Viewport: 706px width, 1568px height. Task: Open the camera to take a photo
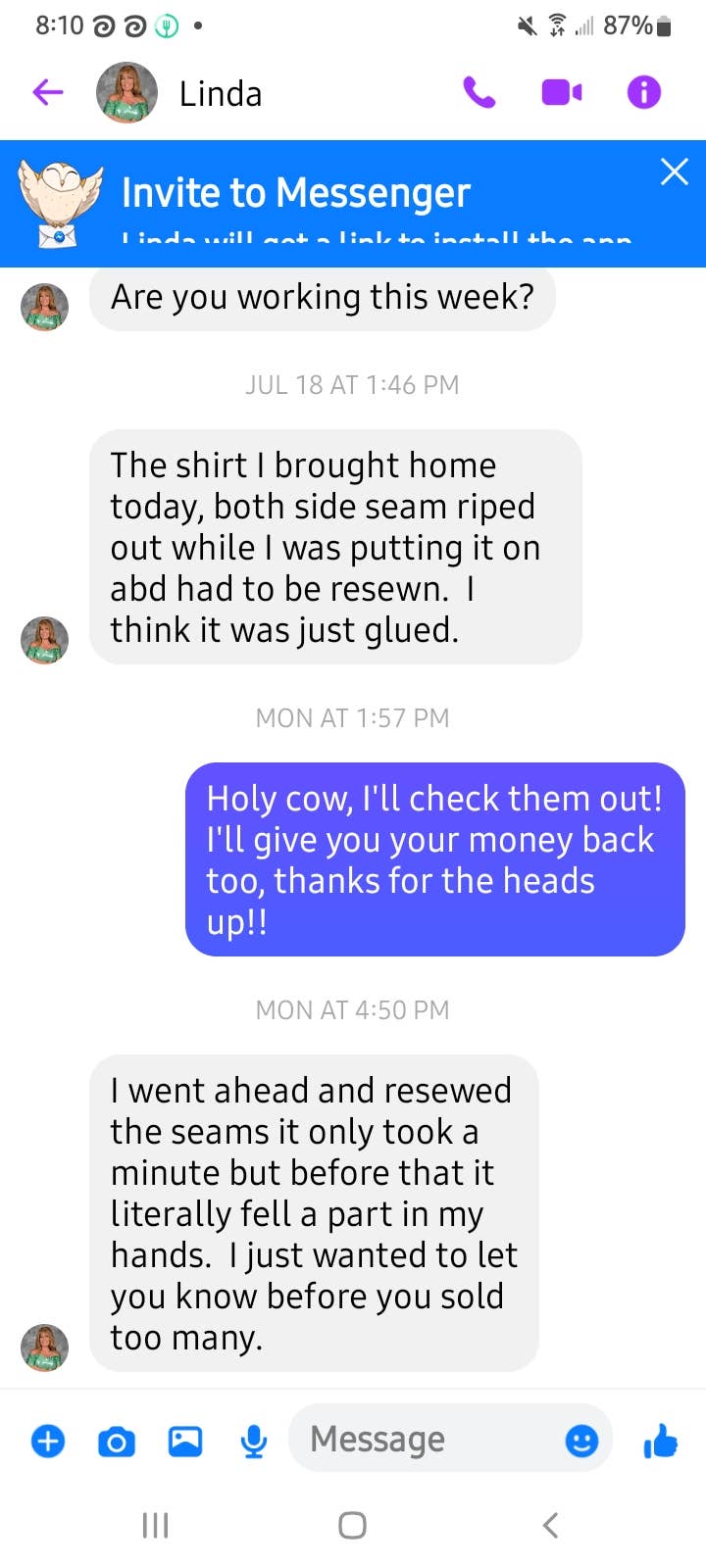click(117, 1442)
